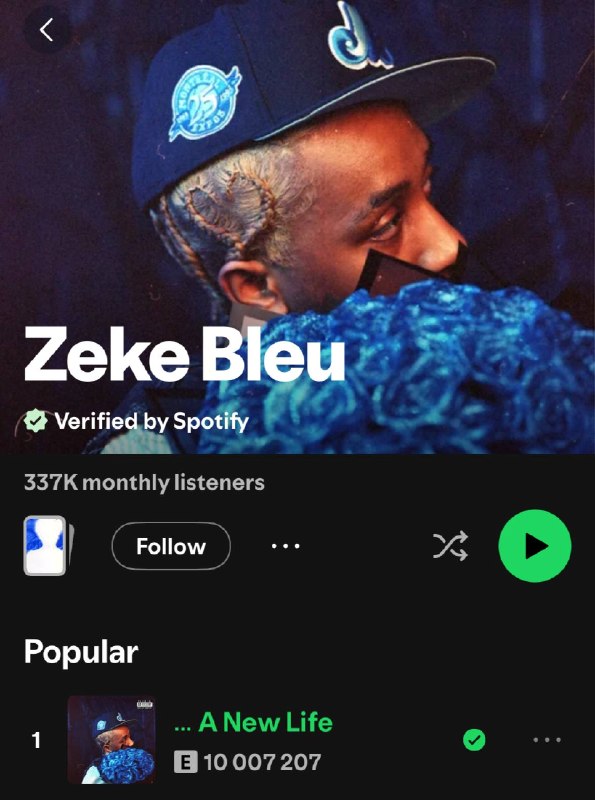Toggle shuffle play
Image resolution: width=595 pixels, height=800 pixels.
[450, 546]
